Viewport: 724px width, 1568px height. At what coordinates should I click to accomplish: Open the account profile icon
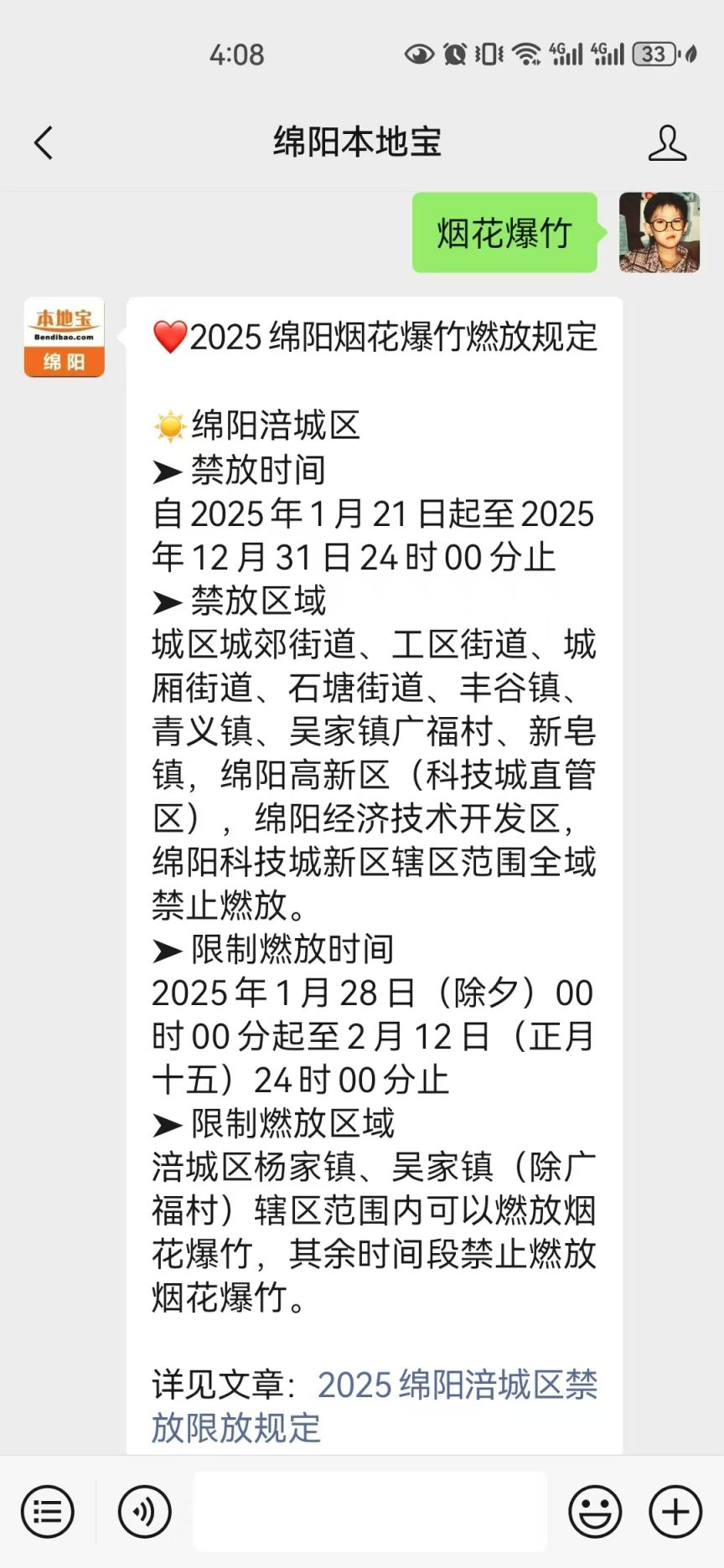(x=667, y=142)
